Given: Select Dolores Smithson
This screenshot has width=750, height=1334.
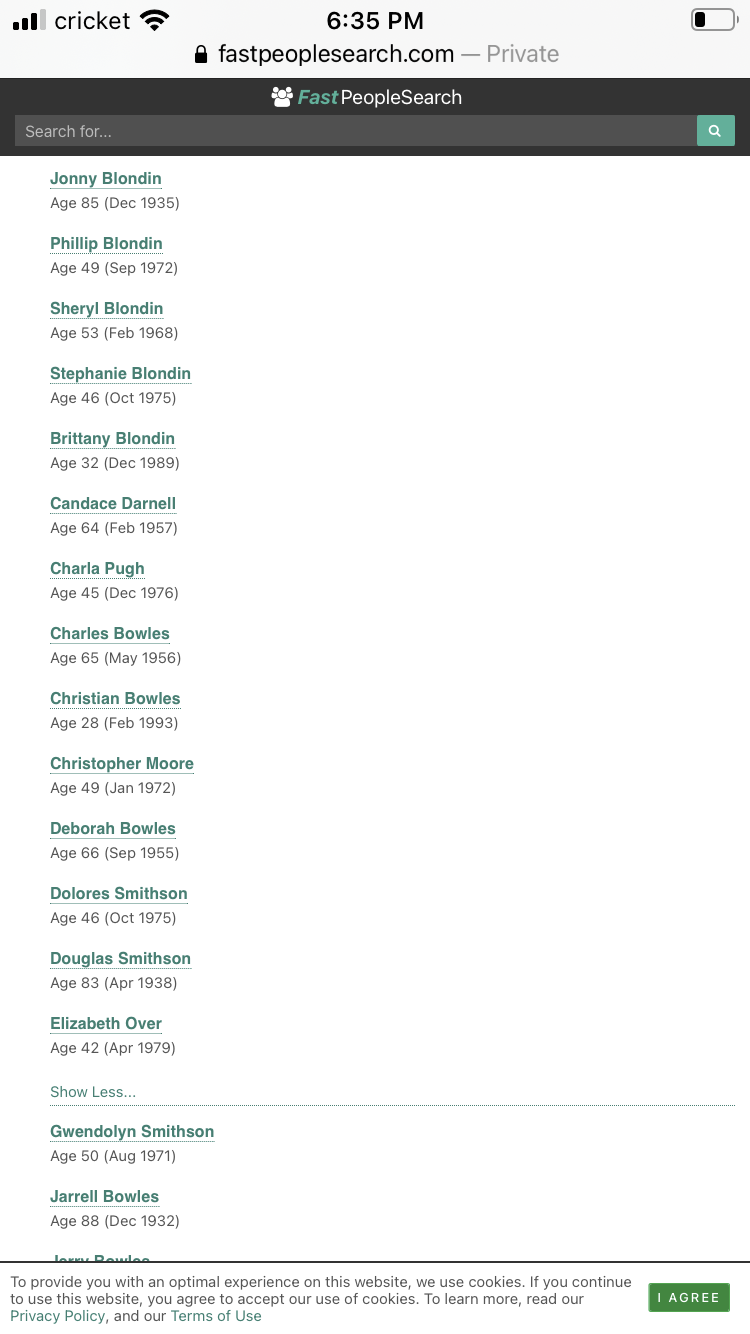Looking at the screenshot, I should click(x=119, y=894).
